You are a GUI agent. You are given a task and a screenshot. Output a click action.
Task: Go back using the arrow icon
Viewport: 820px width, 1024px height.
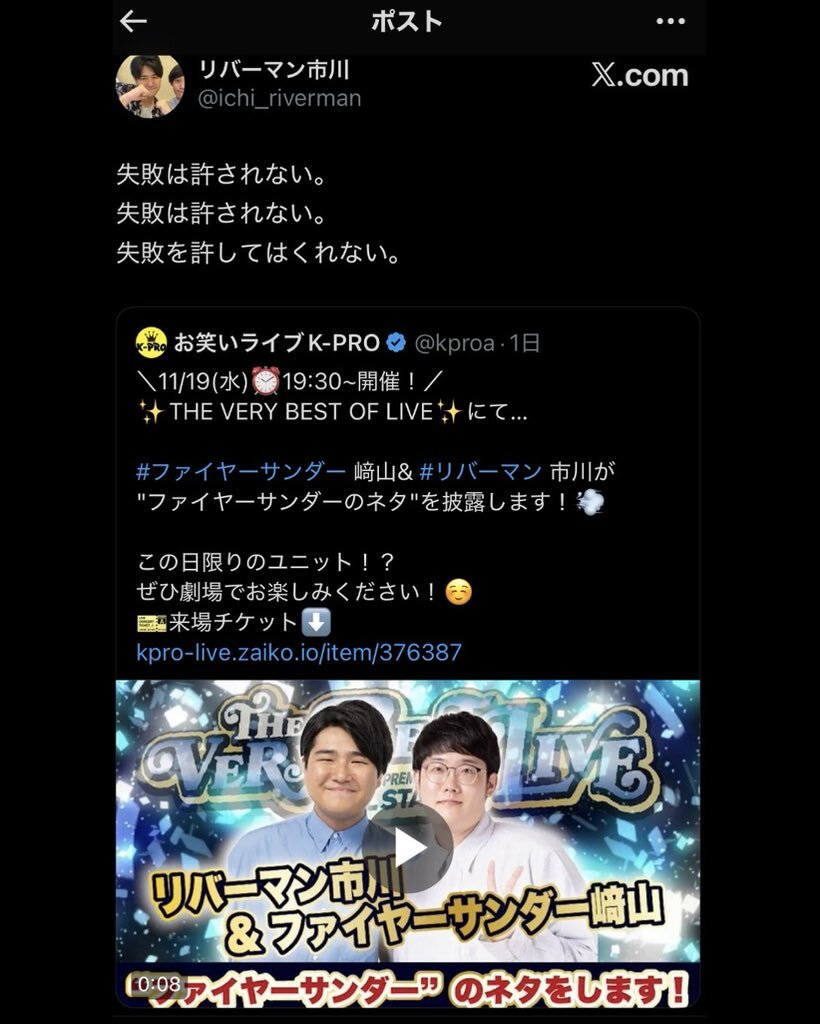133,21
